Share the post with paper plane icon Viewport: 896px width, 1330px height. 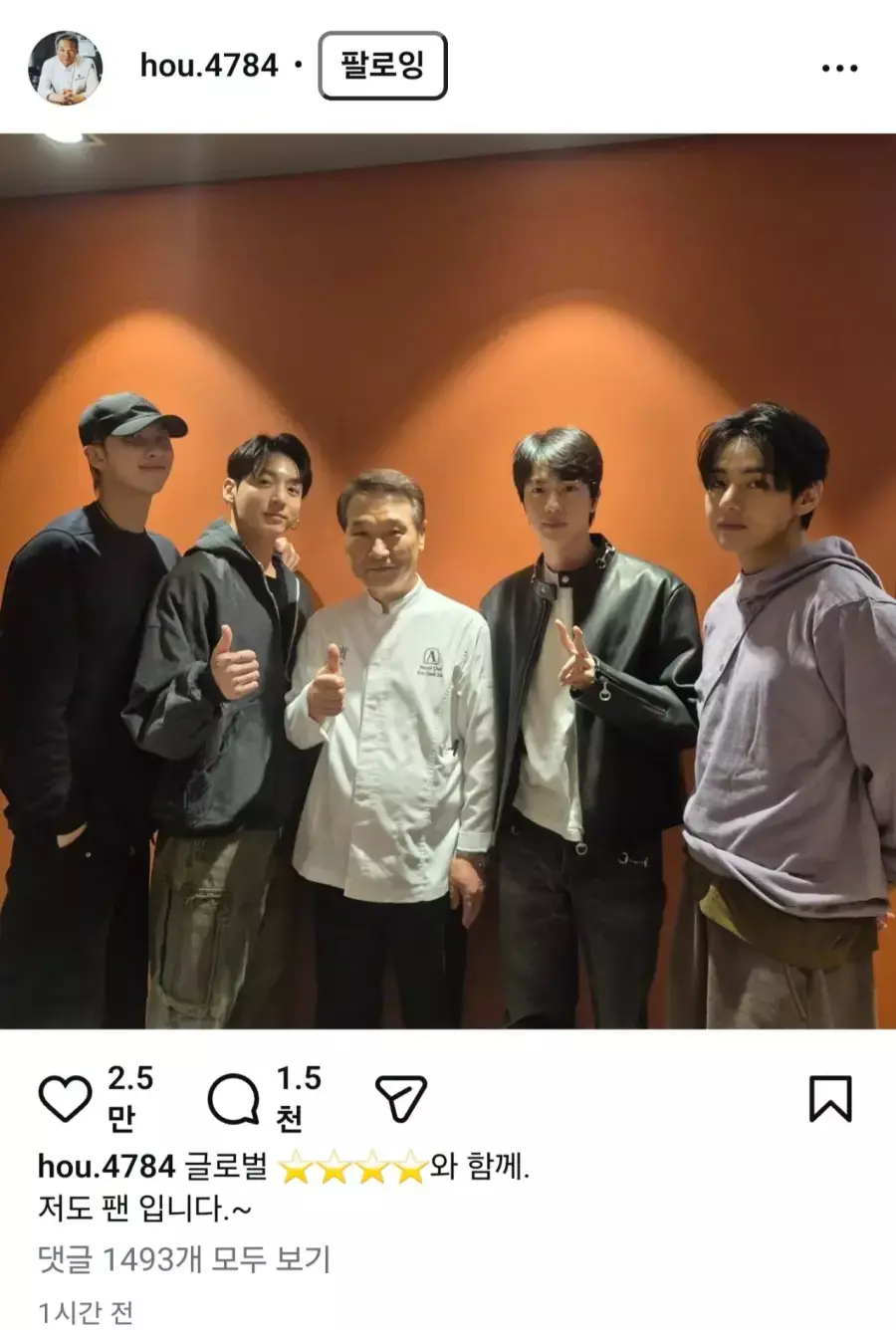(x=401, y=1099)
